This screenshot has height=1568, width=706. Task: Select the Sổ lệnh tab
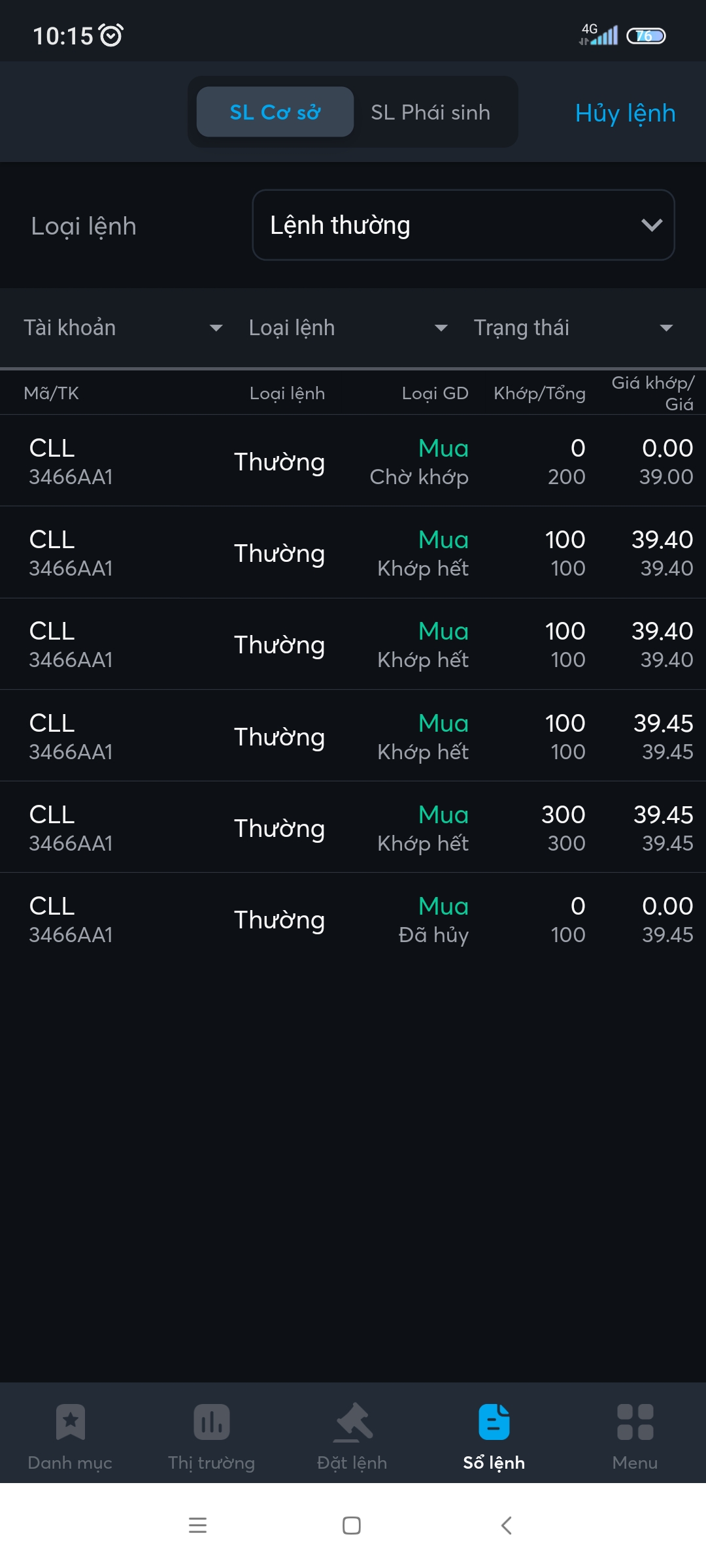[x=494, y=1437]
